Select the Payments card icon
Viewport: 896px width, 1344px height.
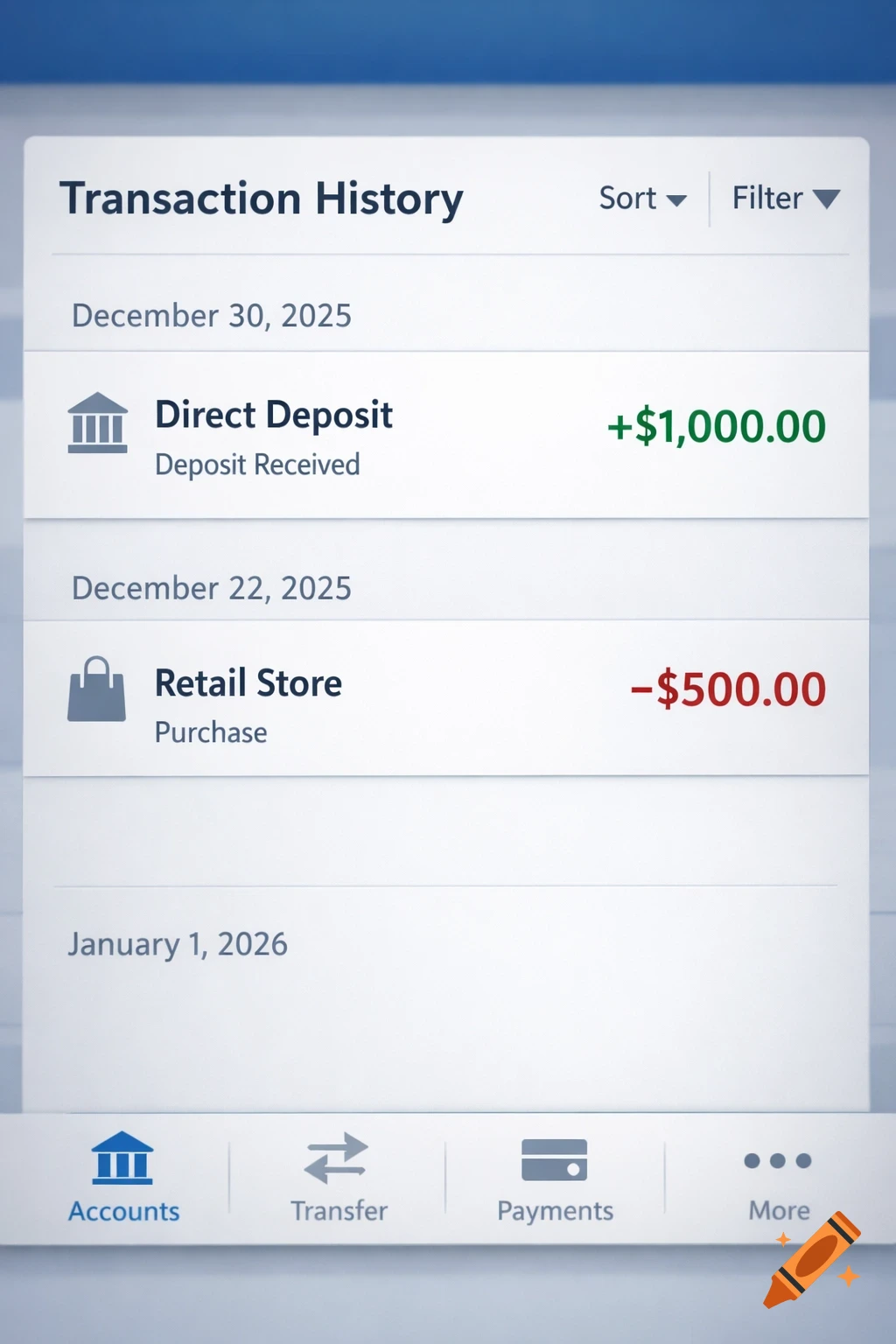coord(554,1159)
